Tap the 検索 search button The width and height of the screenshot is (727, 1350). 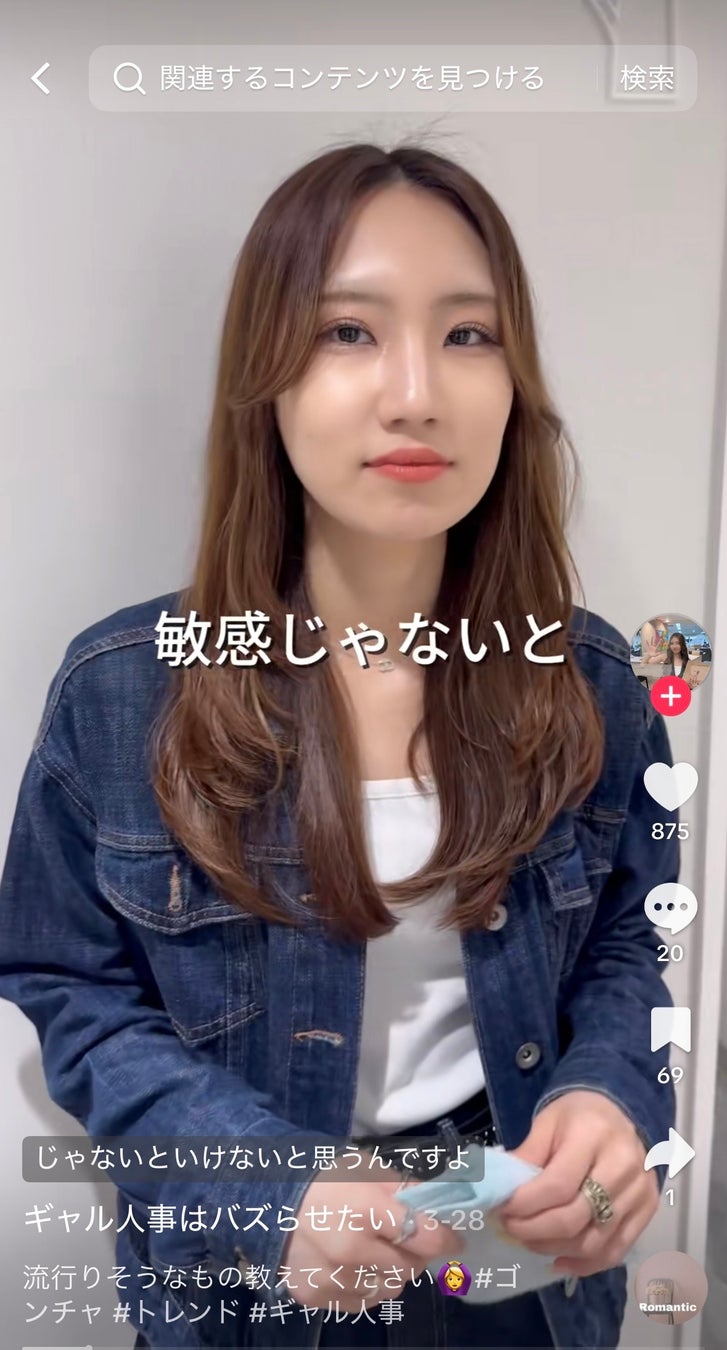point(647,78)
